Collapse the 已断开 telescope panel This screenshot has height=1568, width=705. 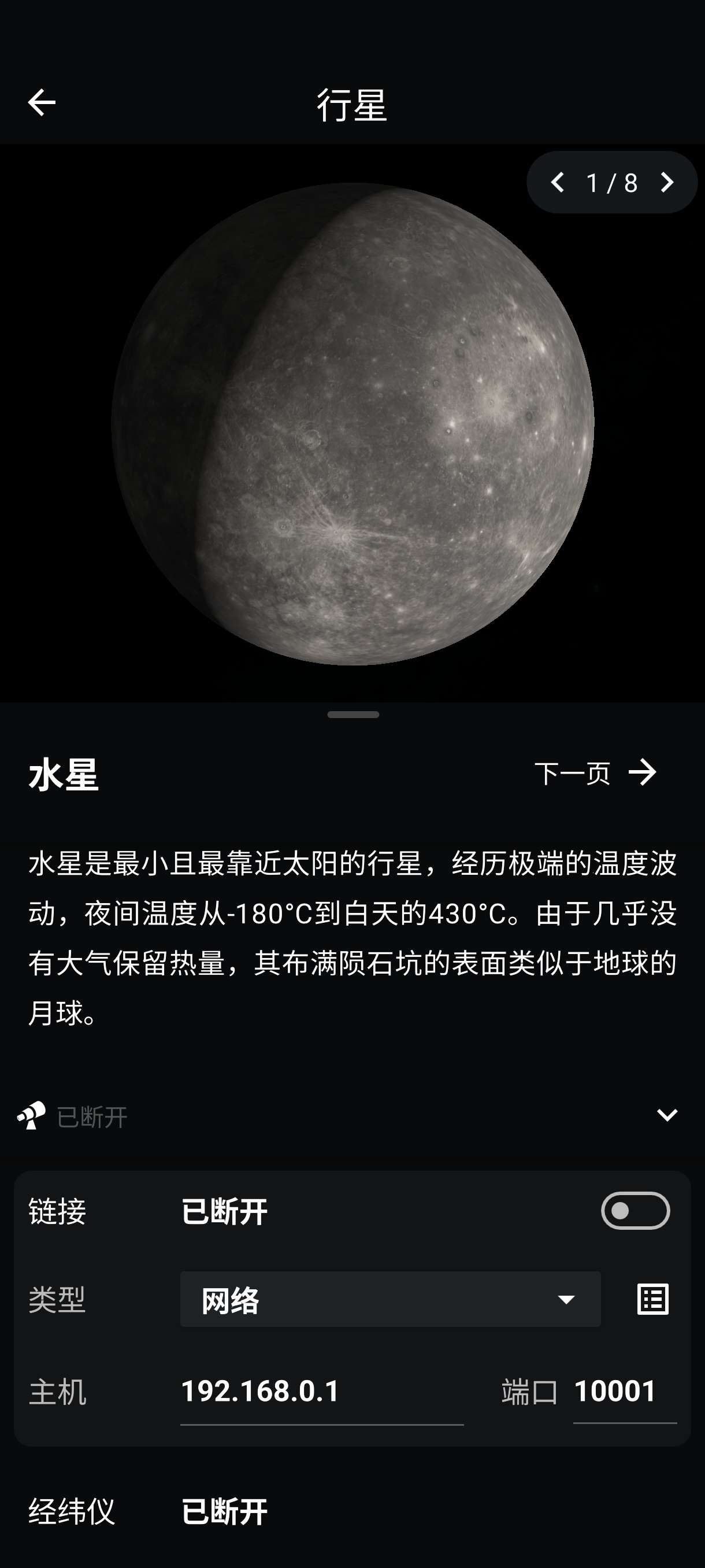tap(667, 1115)
